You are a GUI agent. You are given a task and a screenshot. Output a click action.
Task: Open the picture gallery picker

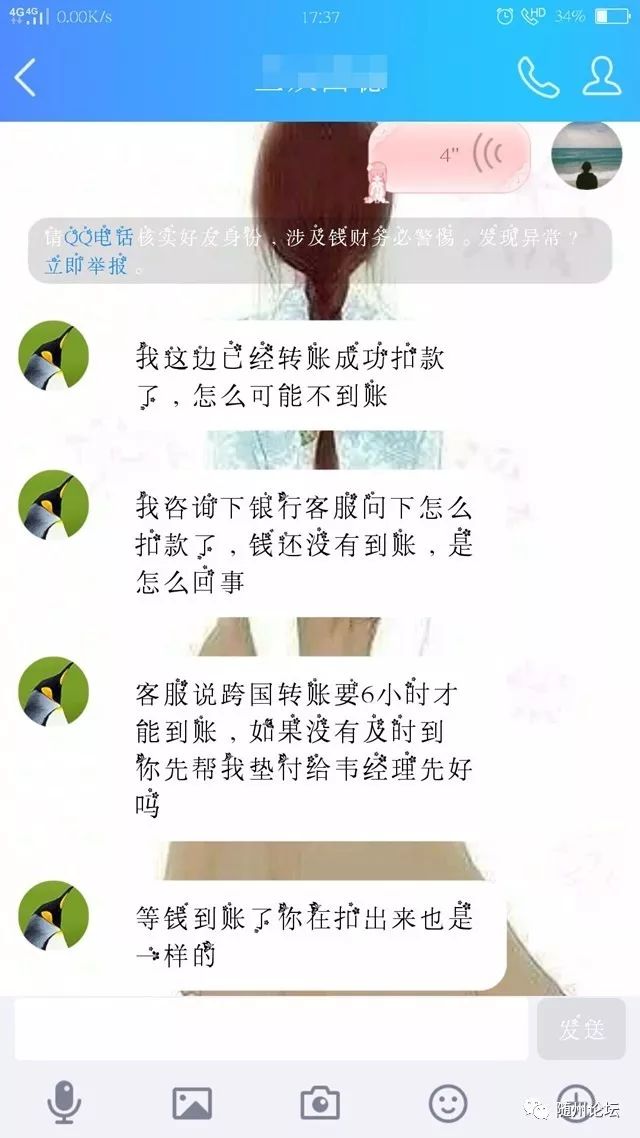192,1103
